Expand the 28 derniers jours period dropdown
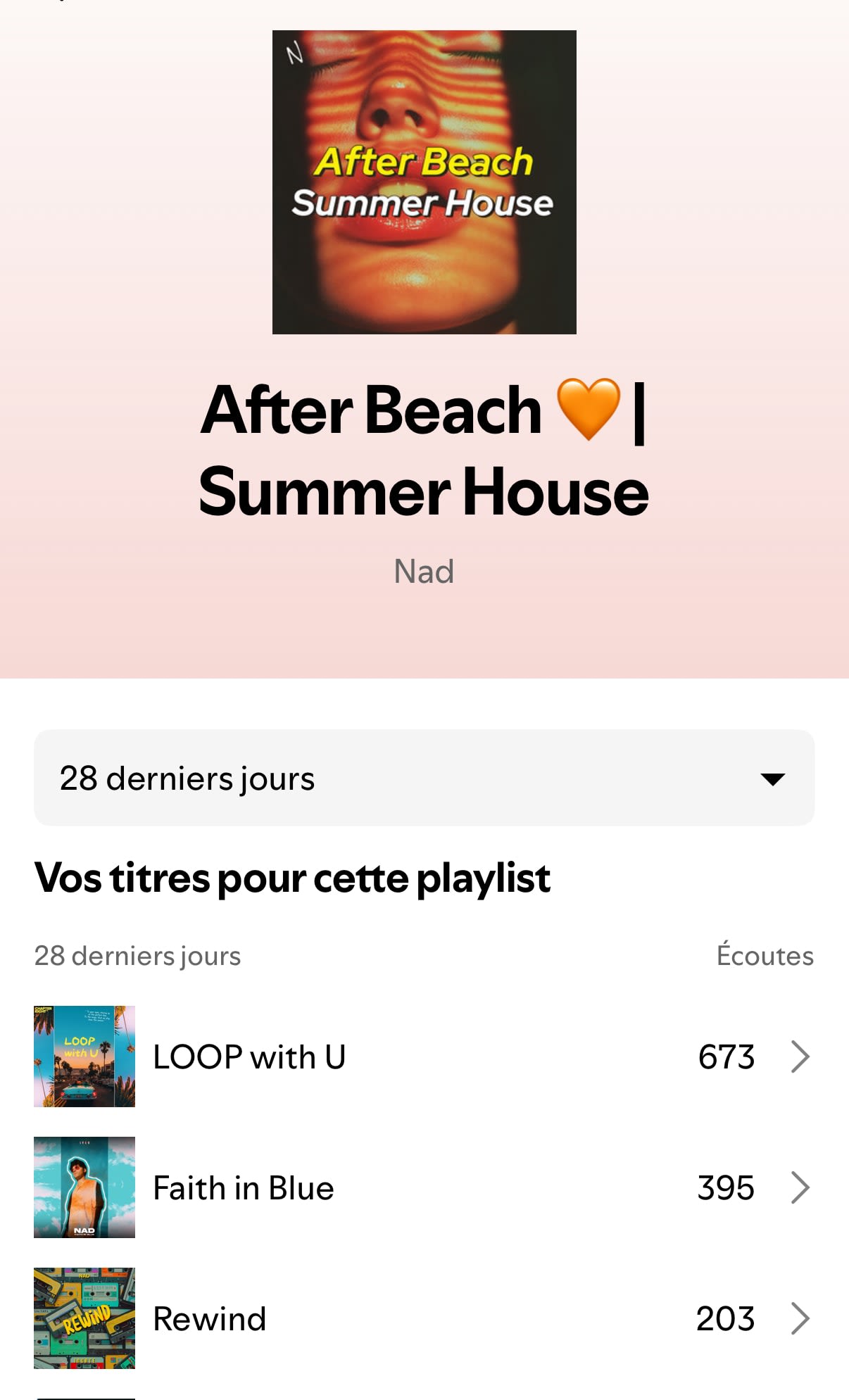 (424, 778)
